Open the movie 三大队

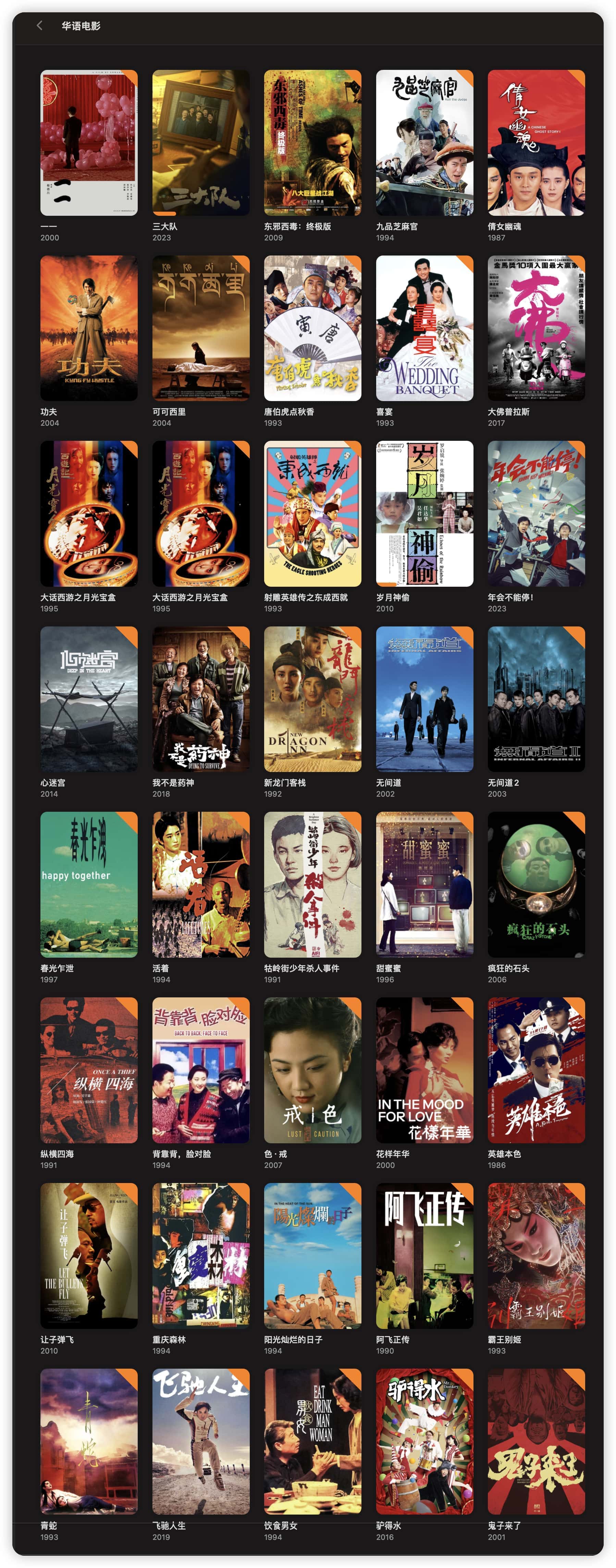200,142
